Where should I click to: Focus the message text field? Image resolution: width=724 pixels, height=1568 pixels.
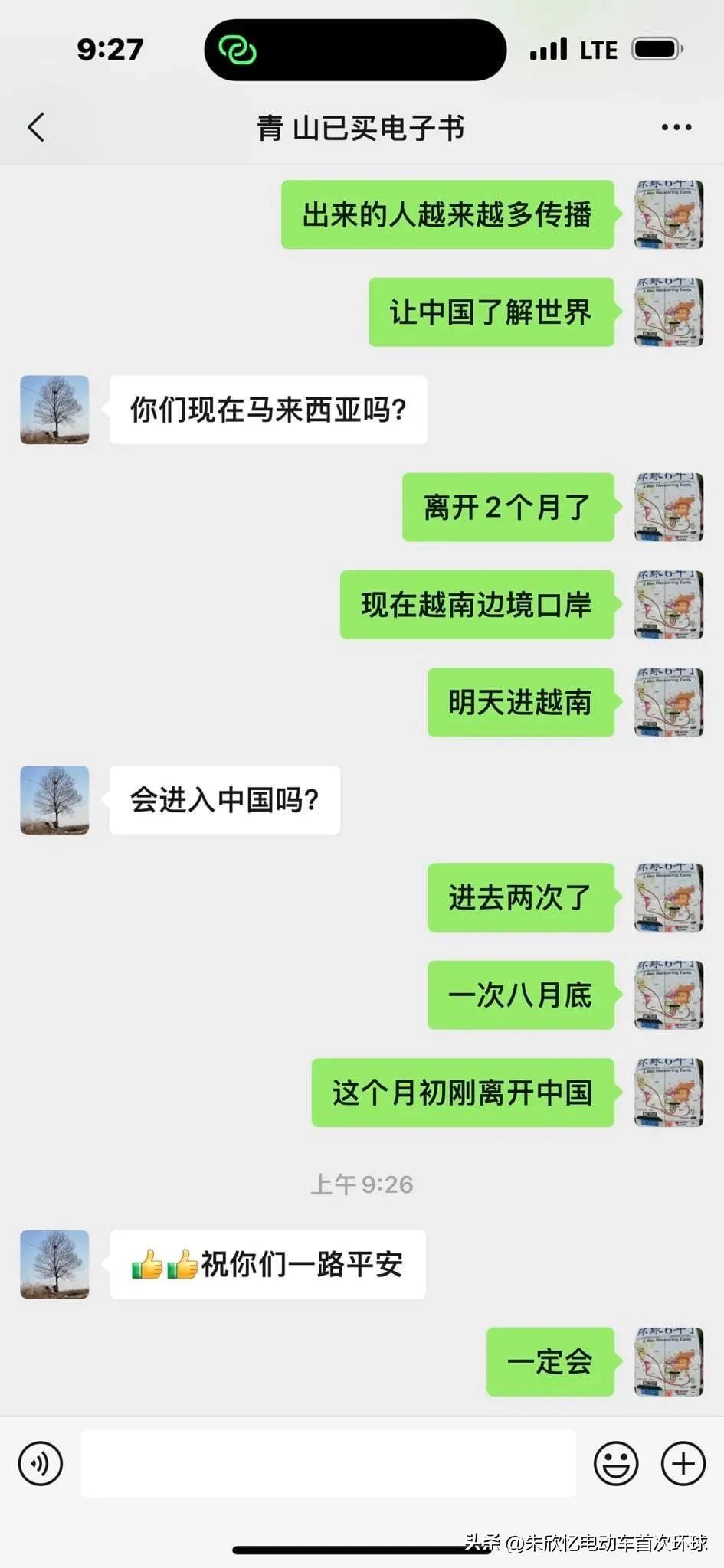click(328, 1463)
